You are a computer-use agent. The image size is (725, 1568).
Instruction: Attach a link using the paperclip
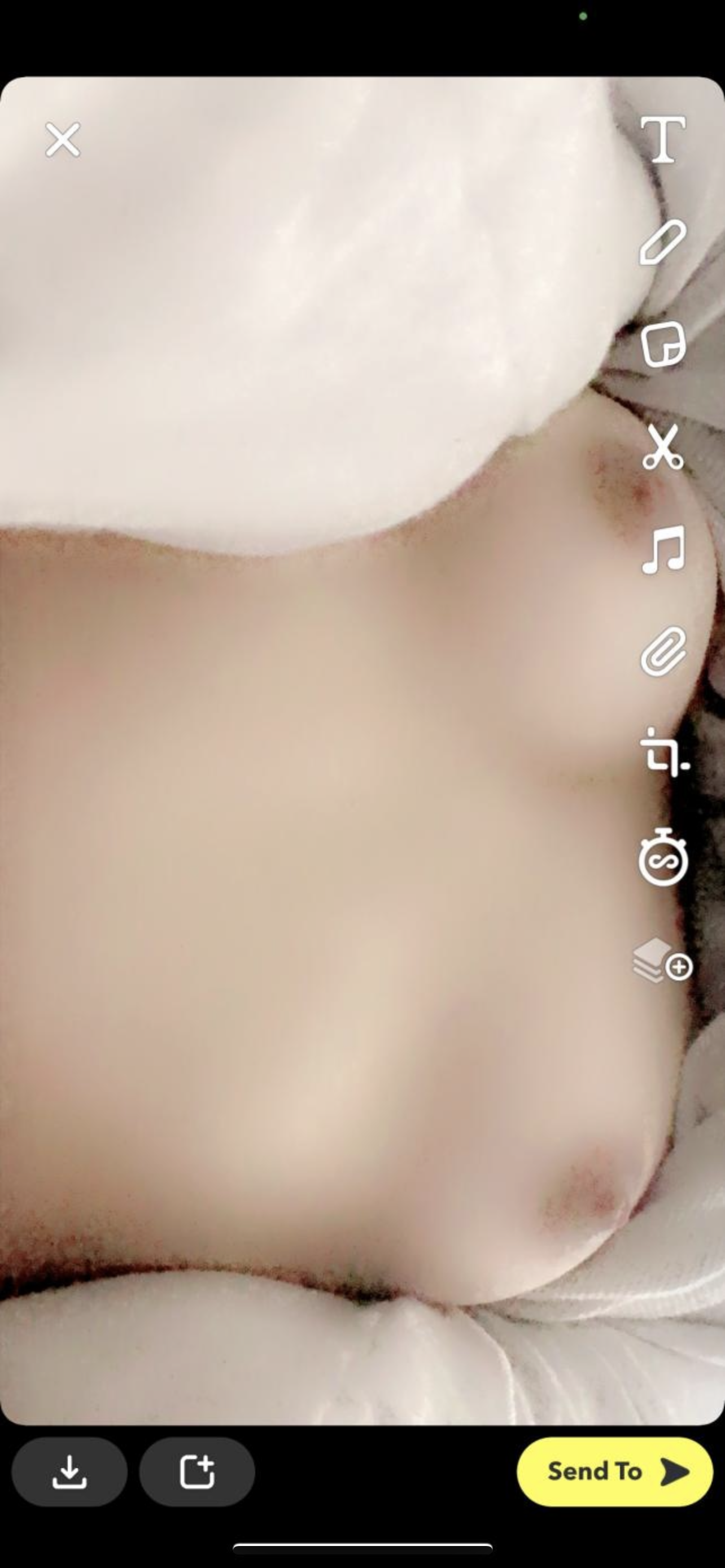pos(662,652)
